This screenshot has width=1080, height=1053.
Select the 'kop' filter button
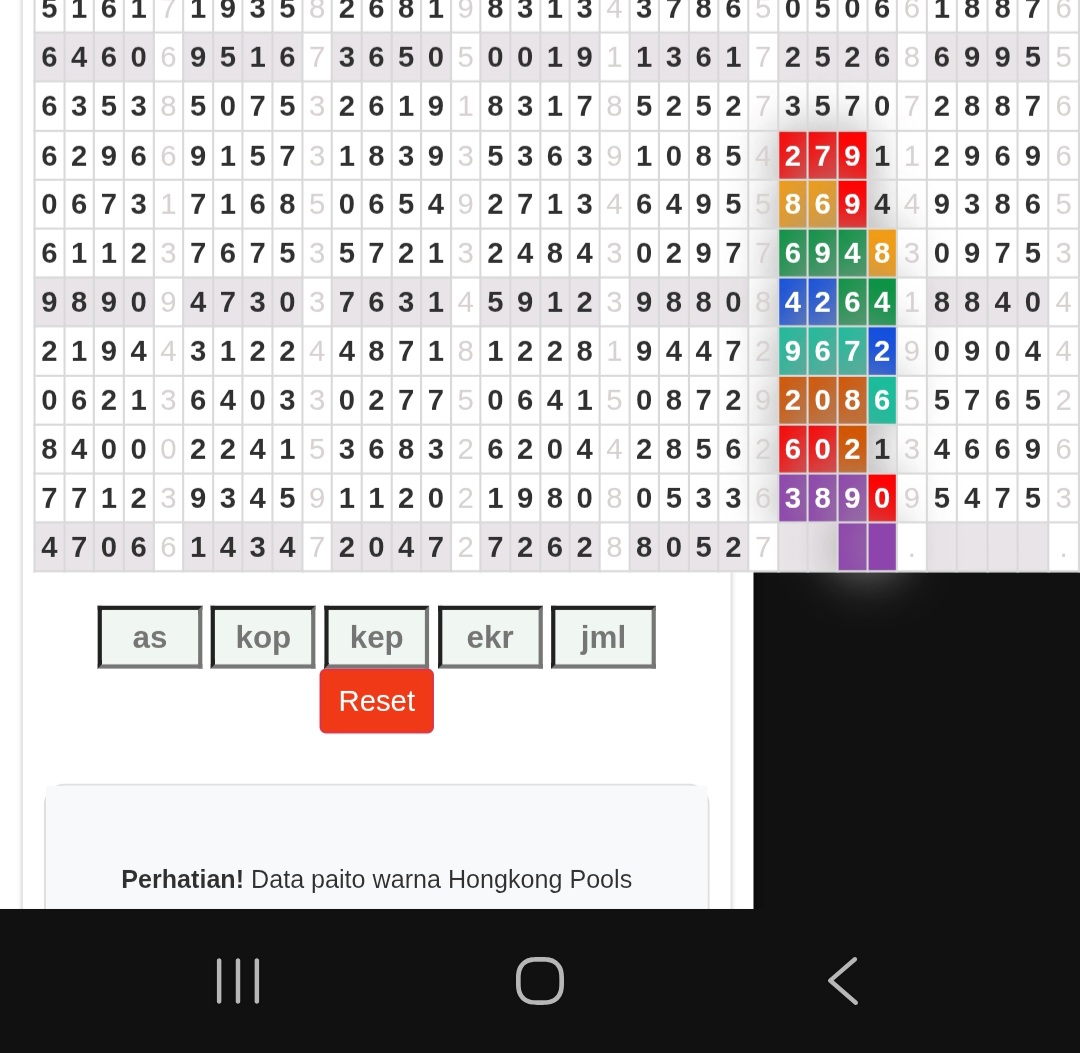click(263, 637)
